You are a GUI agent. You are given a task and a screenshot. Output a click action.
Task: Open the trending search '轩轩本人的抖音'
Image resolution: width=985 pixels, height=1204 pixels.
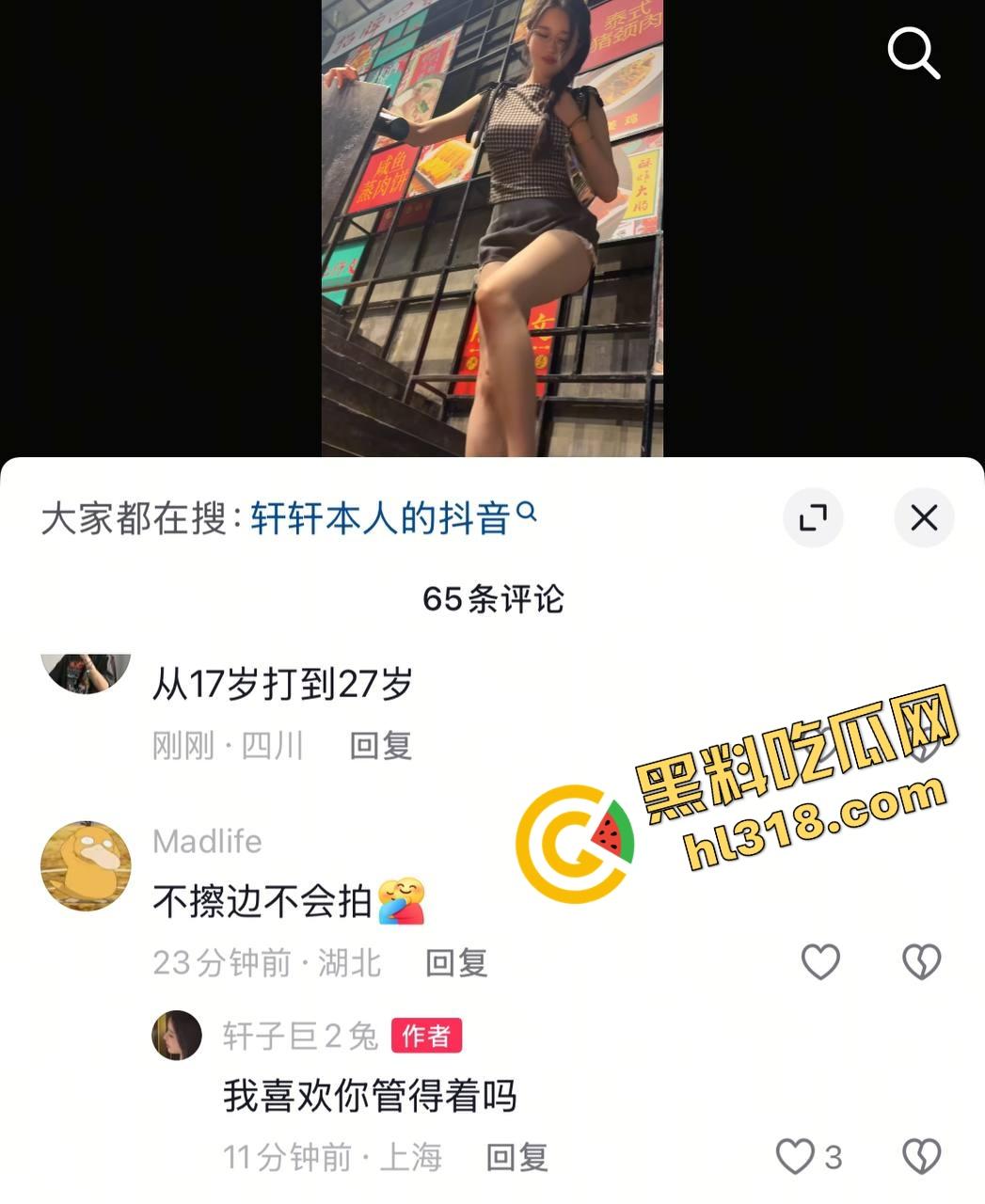pyautogui.click(x=384, y=515)
